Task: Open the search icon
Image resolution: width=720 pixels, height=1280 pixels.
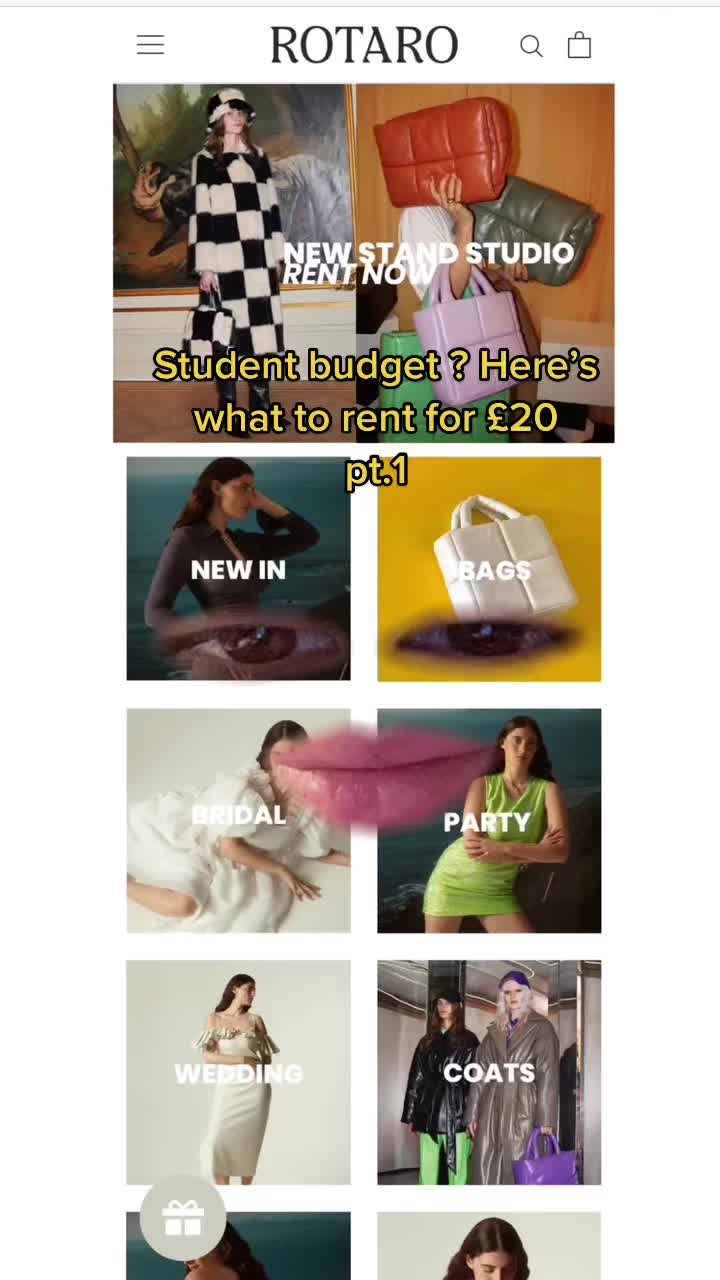Action: [531, 46]
